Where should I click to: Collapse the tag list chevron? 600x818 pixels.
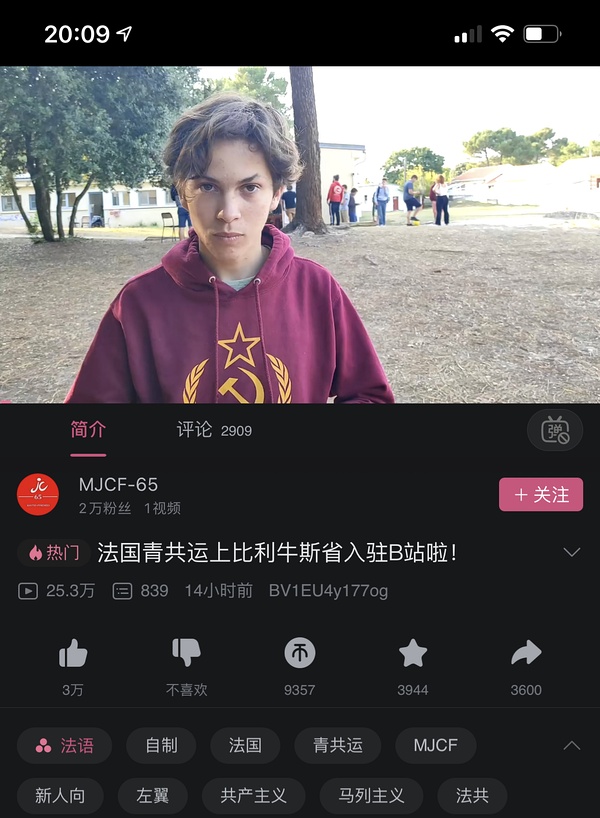pyautogui.click(x=572, y=745)
